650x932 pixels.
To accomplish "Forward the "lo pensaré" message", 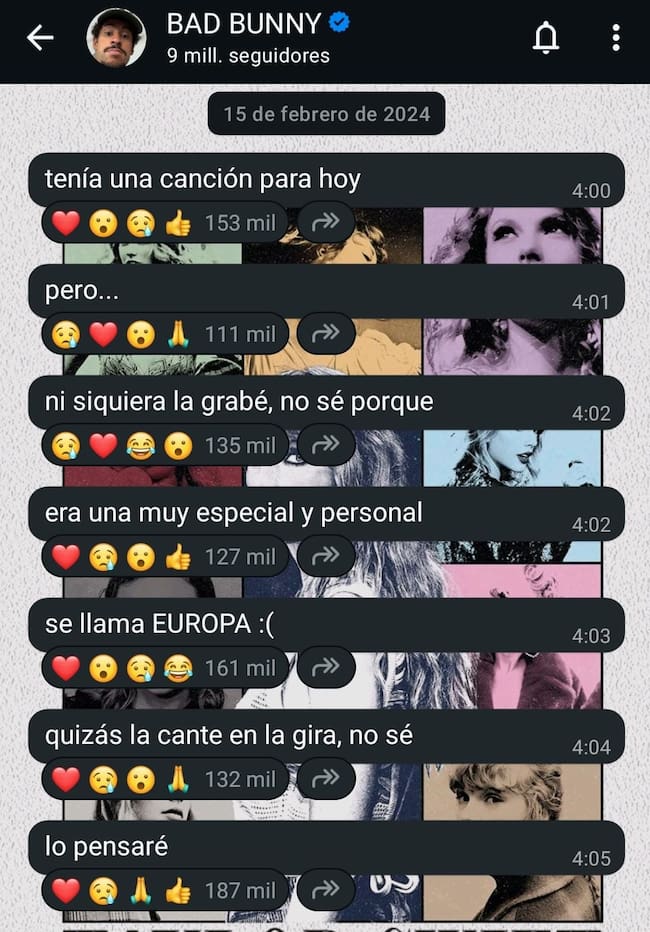I will point(326,889).
